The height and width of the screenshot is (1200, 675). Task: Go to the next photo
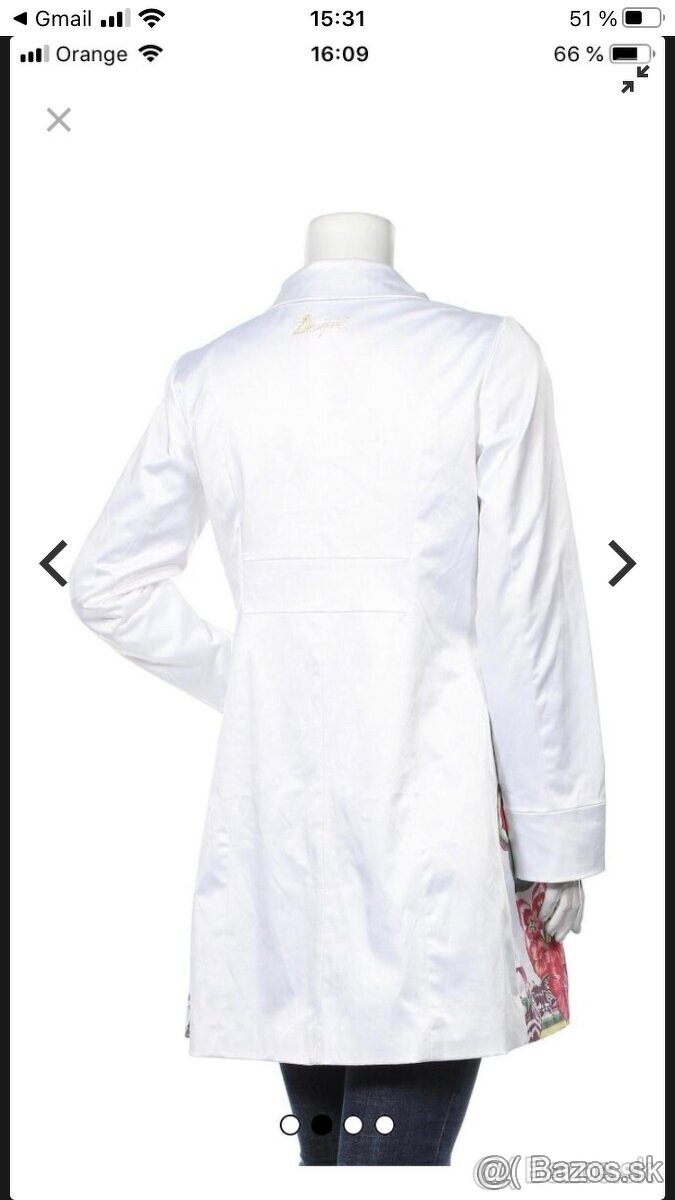(621, 563)
